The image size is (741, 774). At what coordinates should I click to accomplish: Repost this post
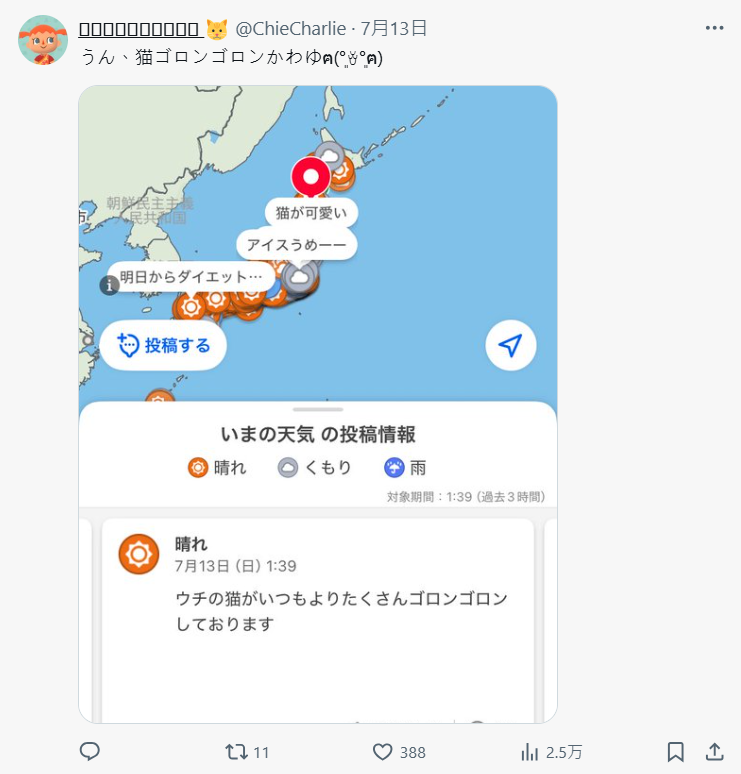(238, 752)
